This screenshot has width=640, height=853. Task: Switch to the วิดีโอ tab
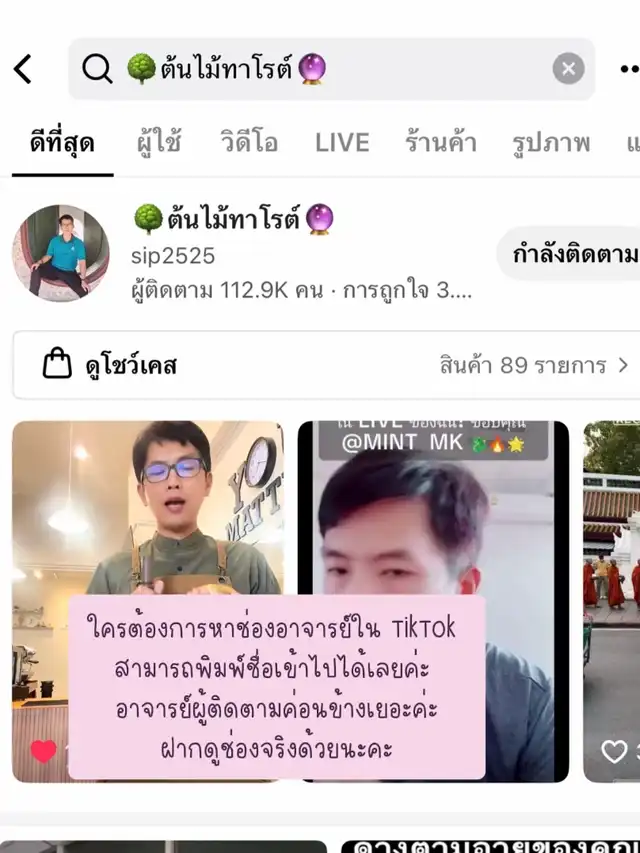[249, 143]
